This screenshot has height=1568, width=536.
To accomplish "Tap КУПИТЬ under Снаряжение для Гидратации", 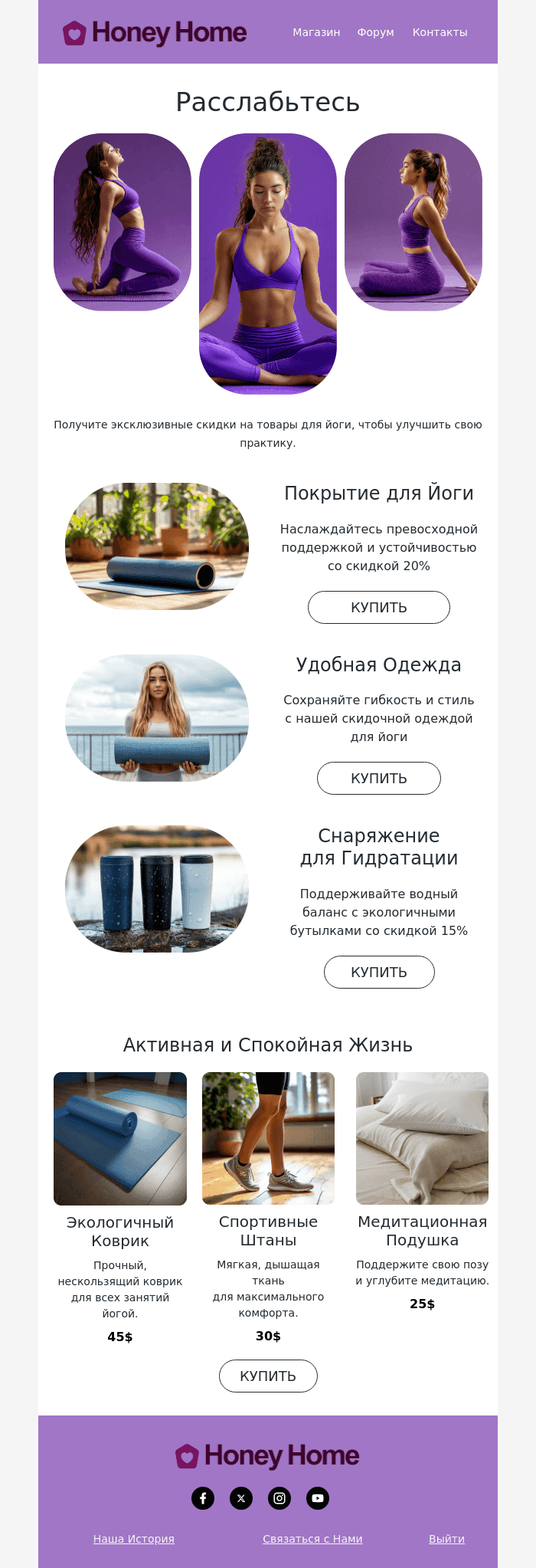I will [378, 972].
